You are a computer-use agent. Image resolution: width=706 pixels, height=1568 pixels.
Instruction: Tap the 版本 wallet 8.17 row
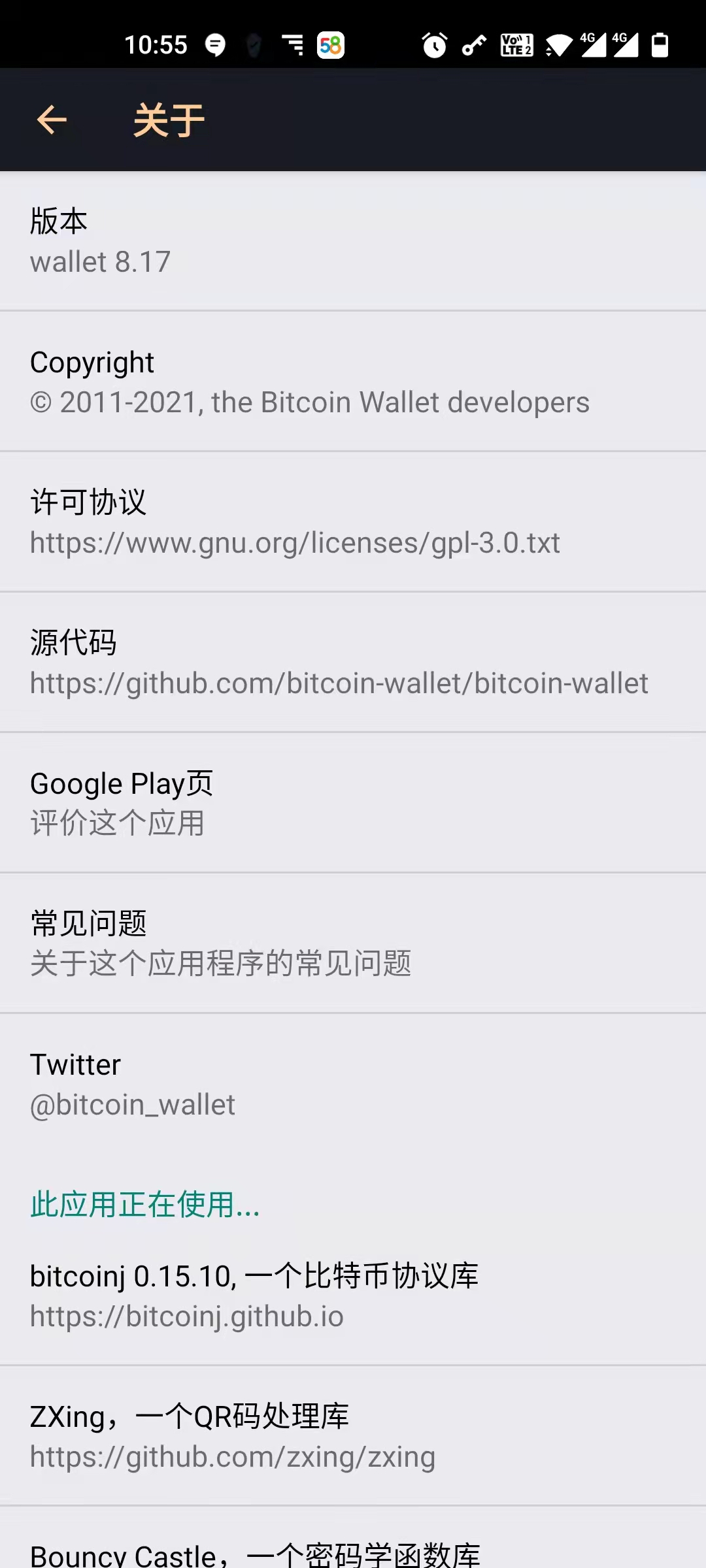pyautogui.click(x=353, y=241)
